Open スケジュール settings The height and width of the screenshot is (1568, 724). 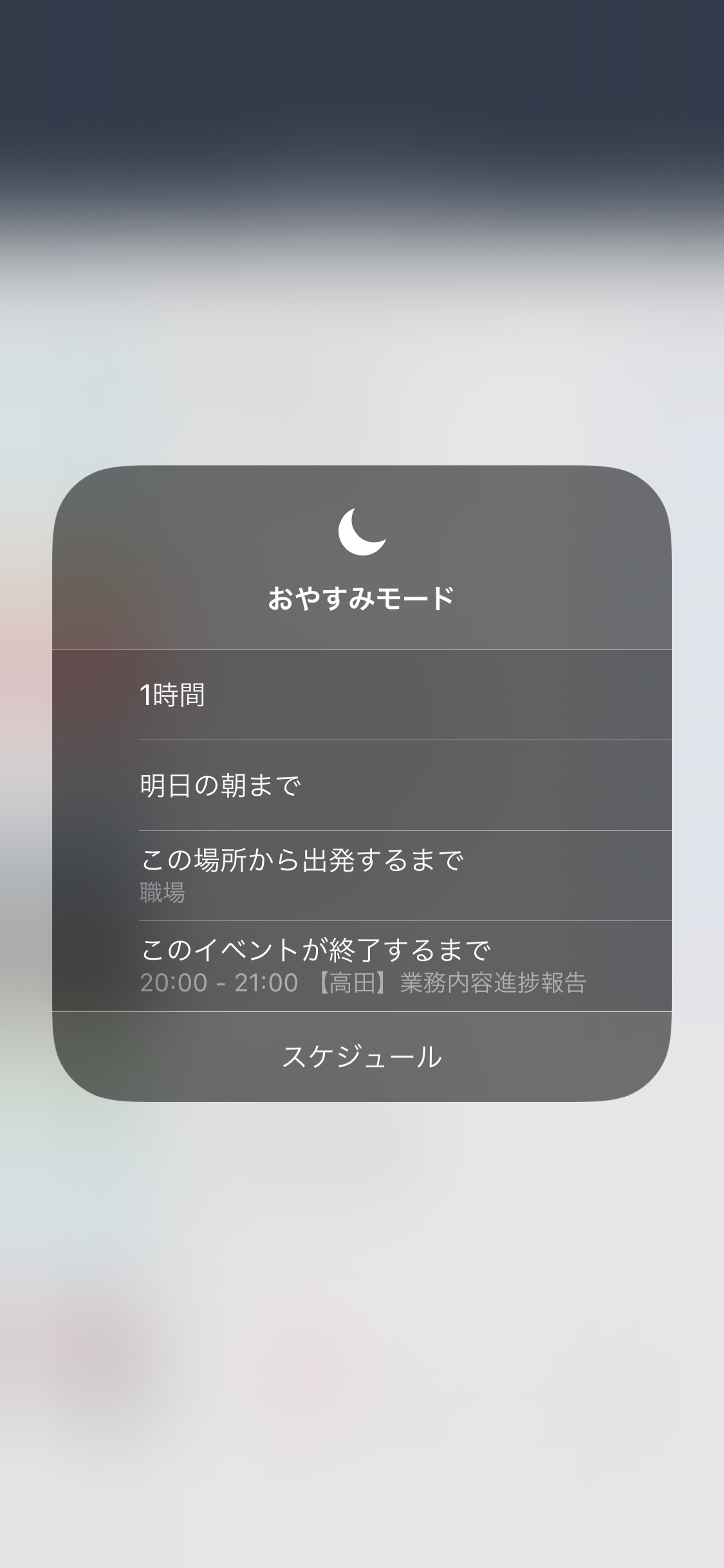click(362, 1056)
